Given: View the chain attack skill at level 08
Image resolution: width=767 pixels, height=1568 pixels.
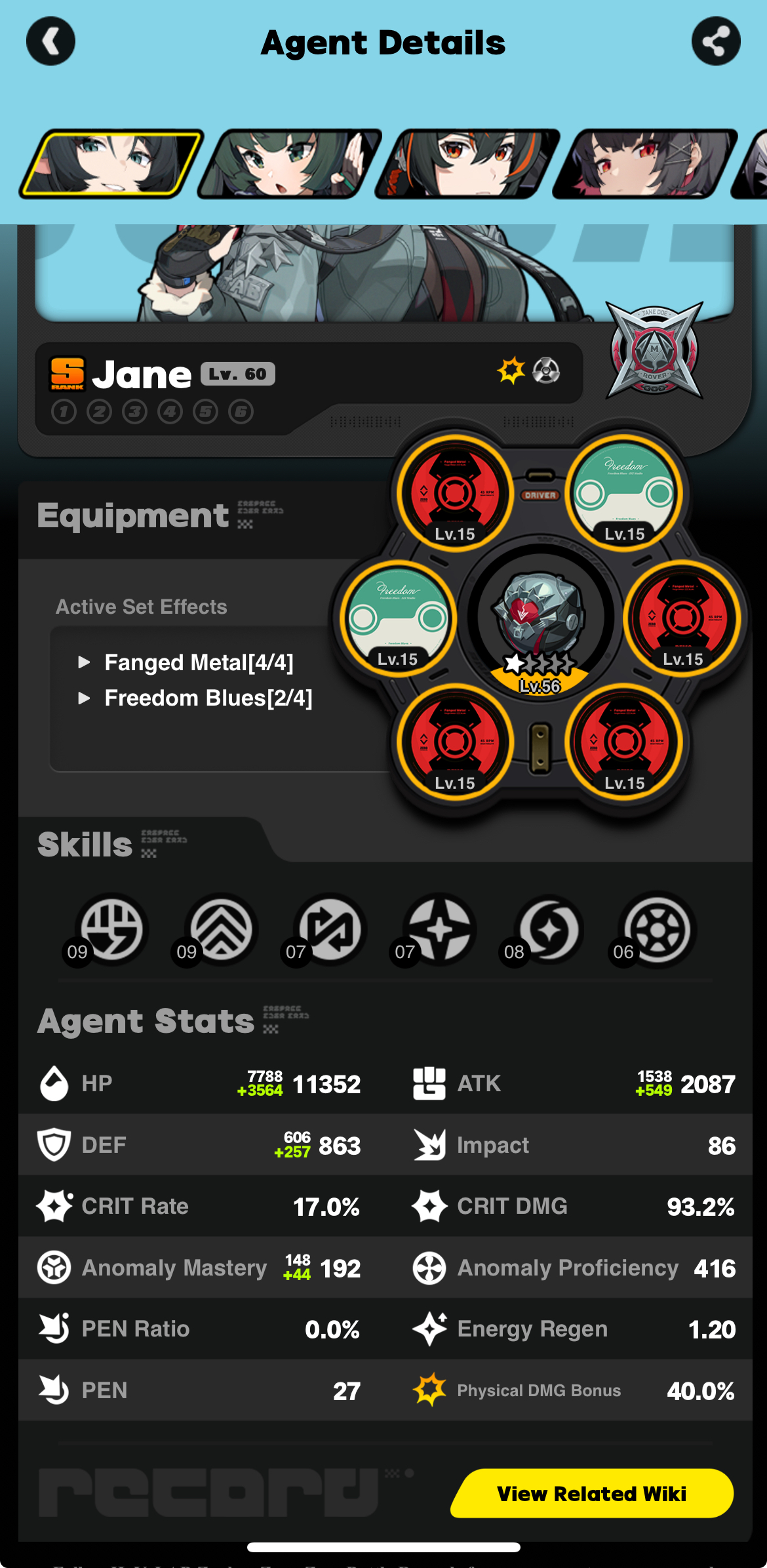Looking at the screenshot, I should (x=549, y=929).
